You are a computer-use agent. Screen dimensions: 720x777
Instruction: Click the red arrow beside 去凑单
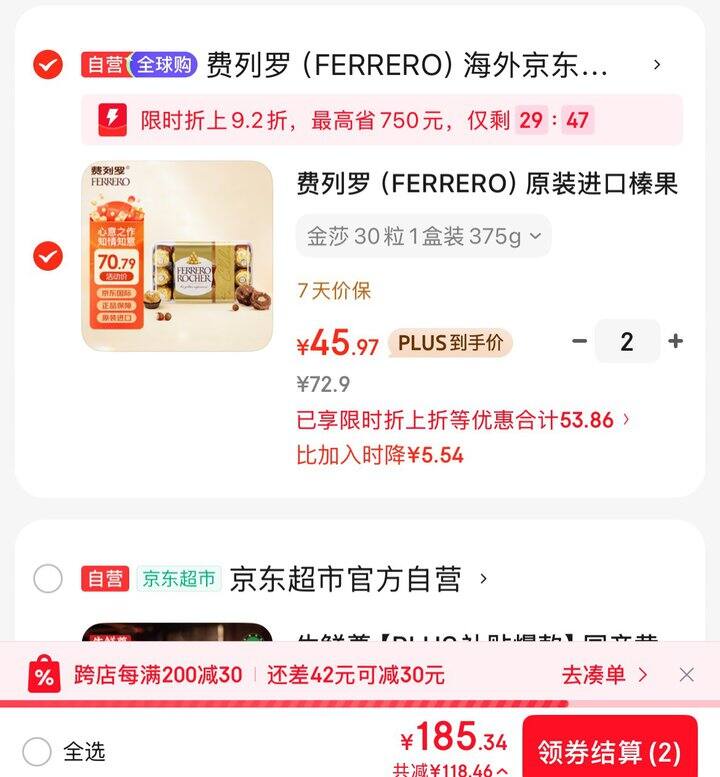coord(641,673)
